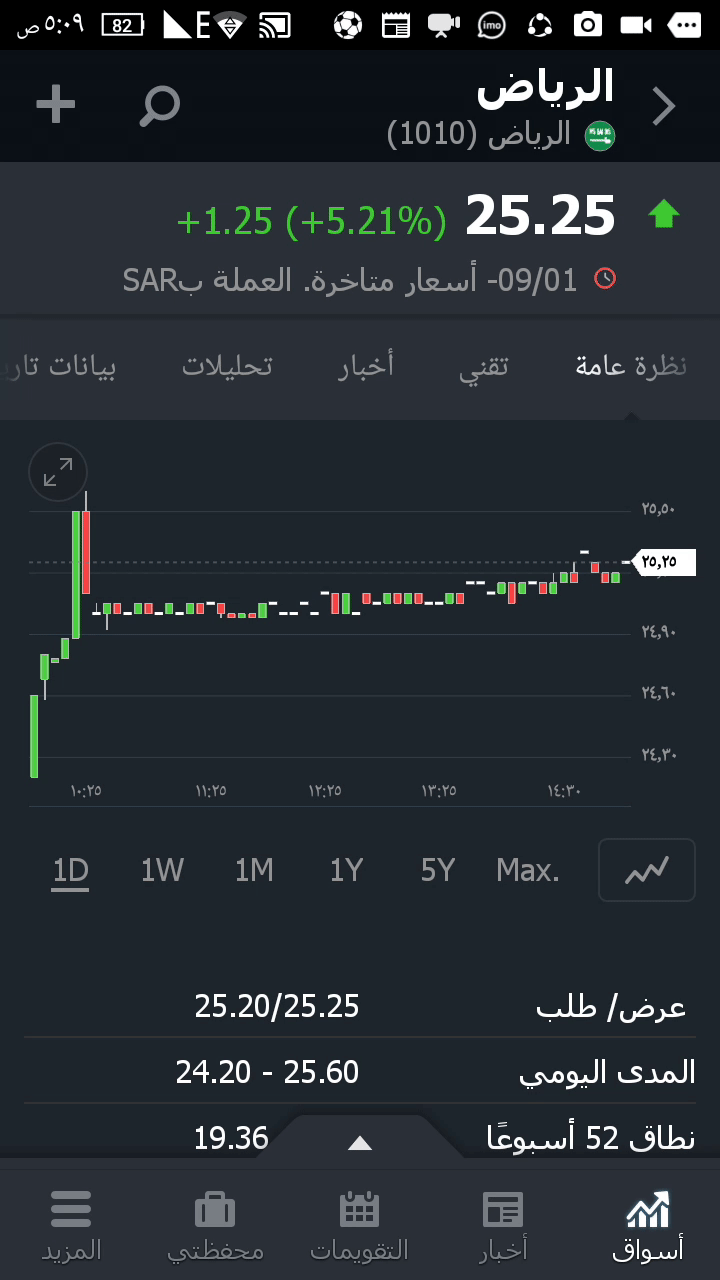Image resolution: width=720 pixels, height=1280 pixels.
Task: Open أخبار in the bottom bar
Action: point(503,1225)
